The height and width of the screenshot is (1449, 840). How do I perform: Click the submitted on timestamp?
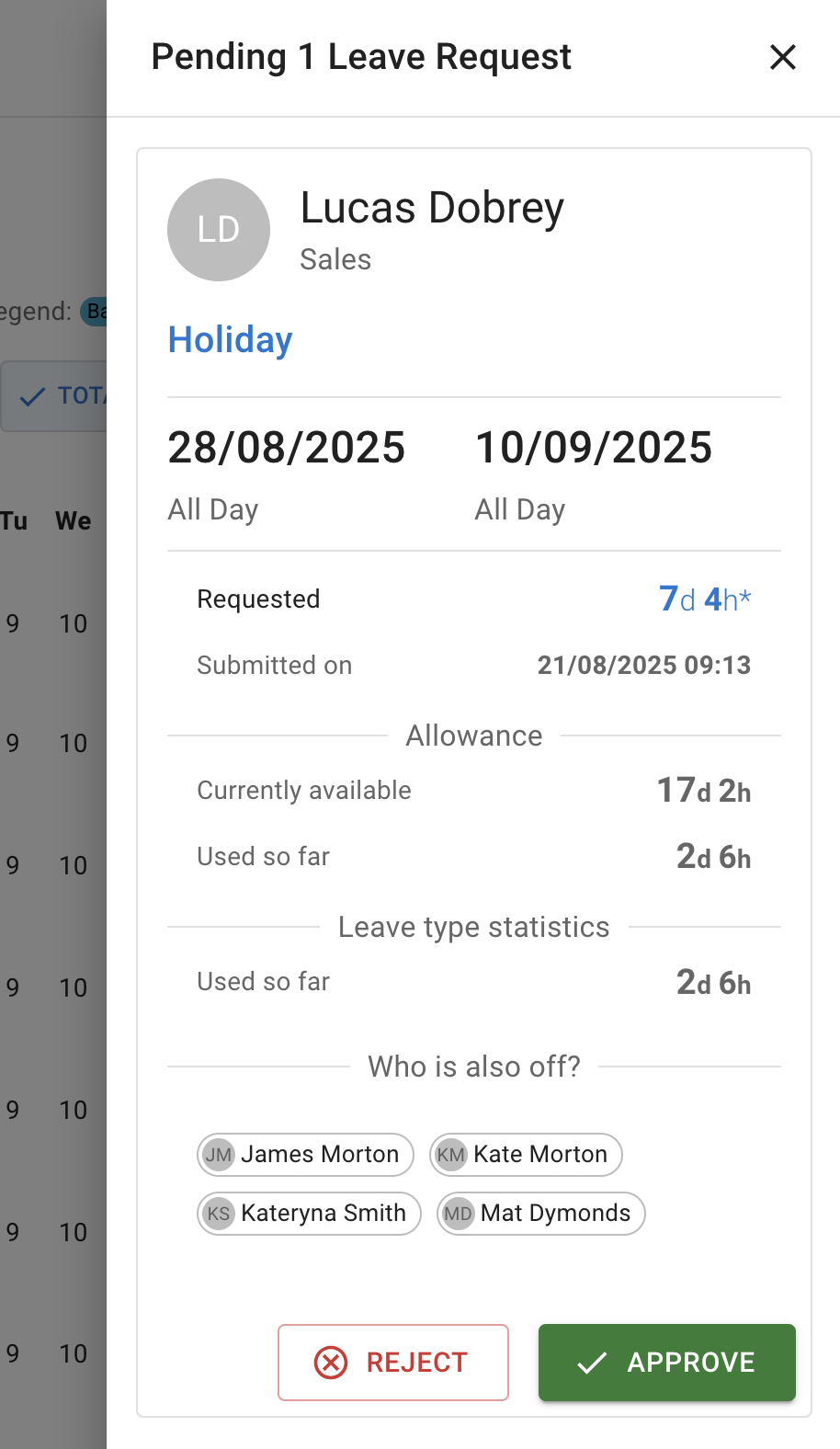click(x=643, y=665)
